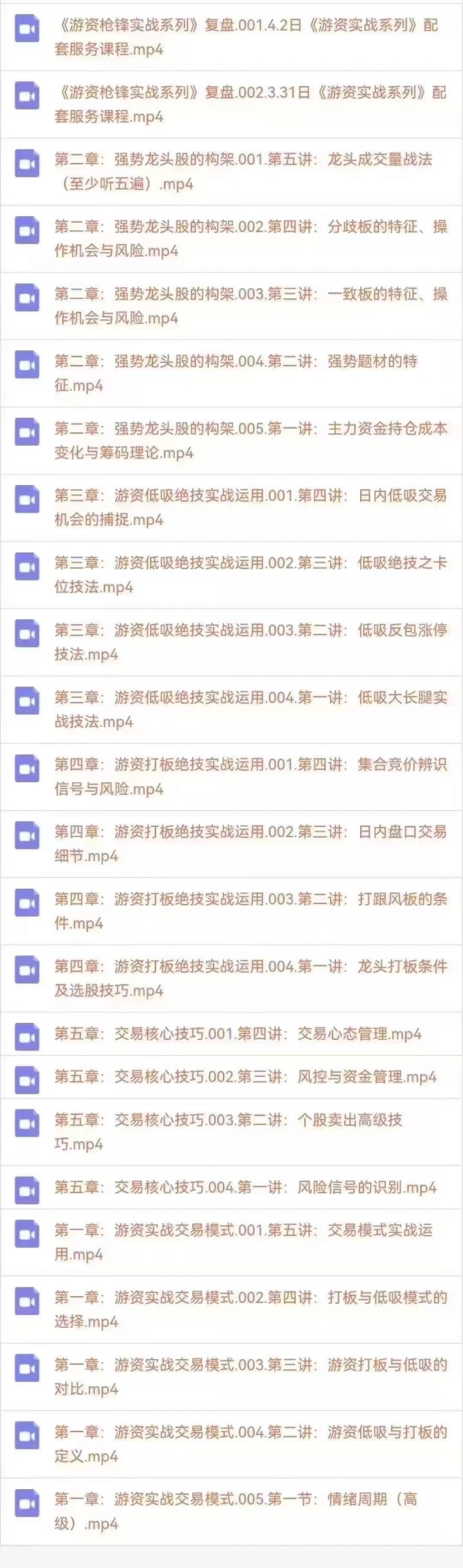
Task: Open 第四章 002 日内盘口交易细节
Action: point(245,843)
